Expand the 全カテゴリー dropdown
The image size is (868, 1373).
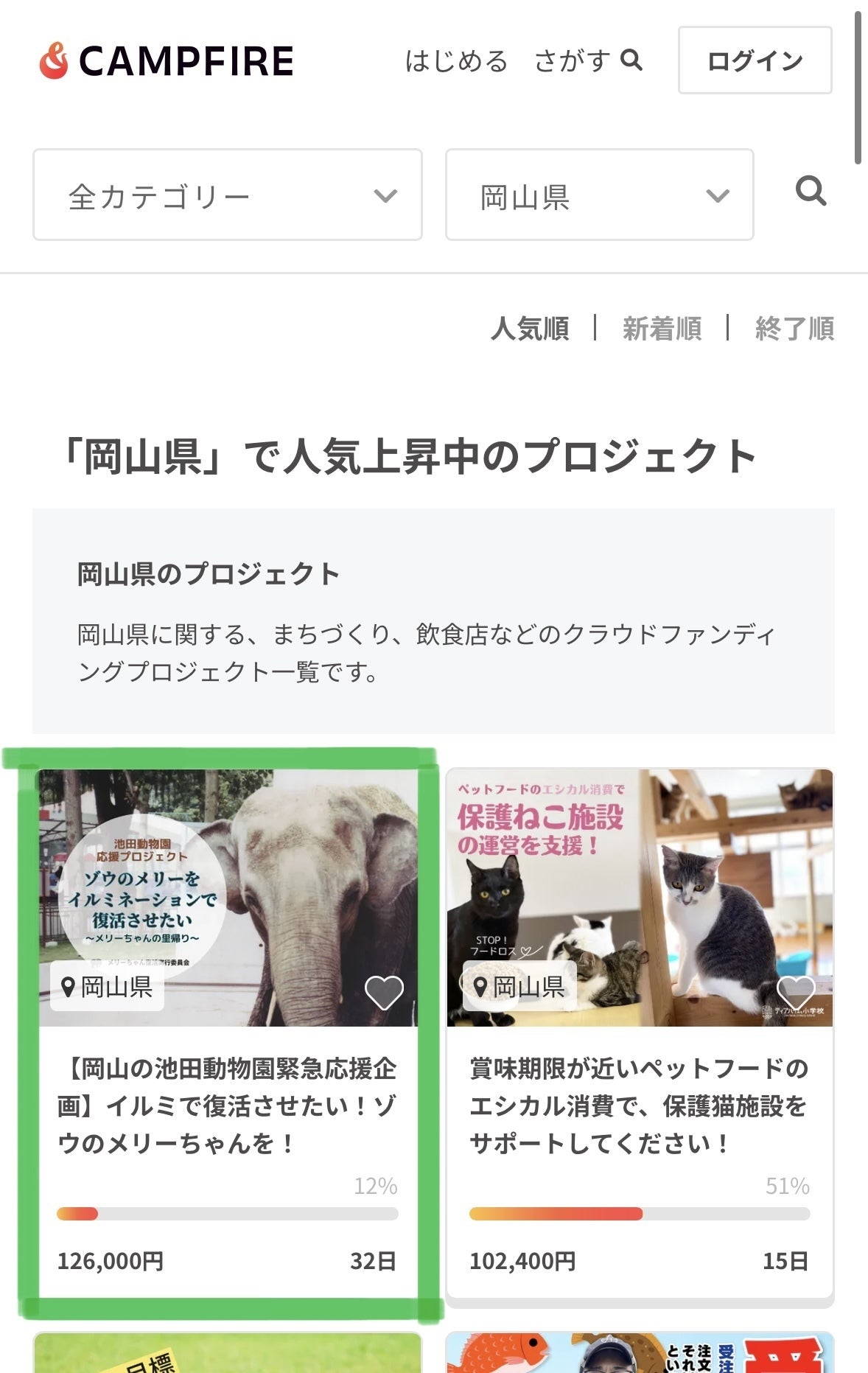coord(227,195)
